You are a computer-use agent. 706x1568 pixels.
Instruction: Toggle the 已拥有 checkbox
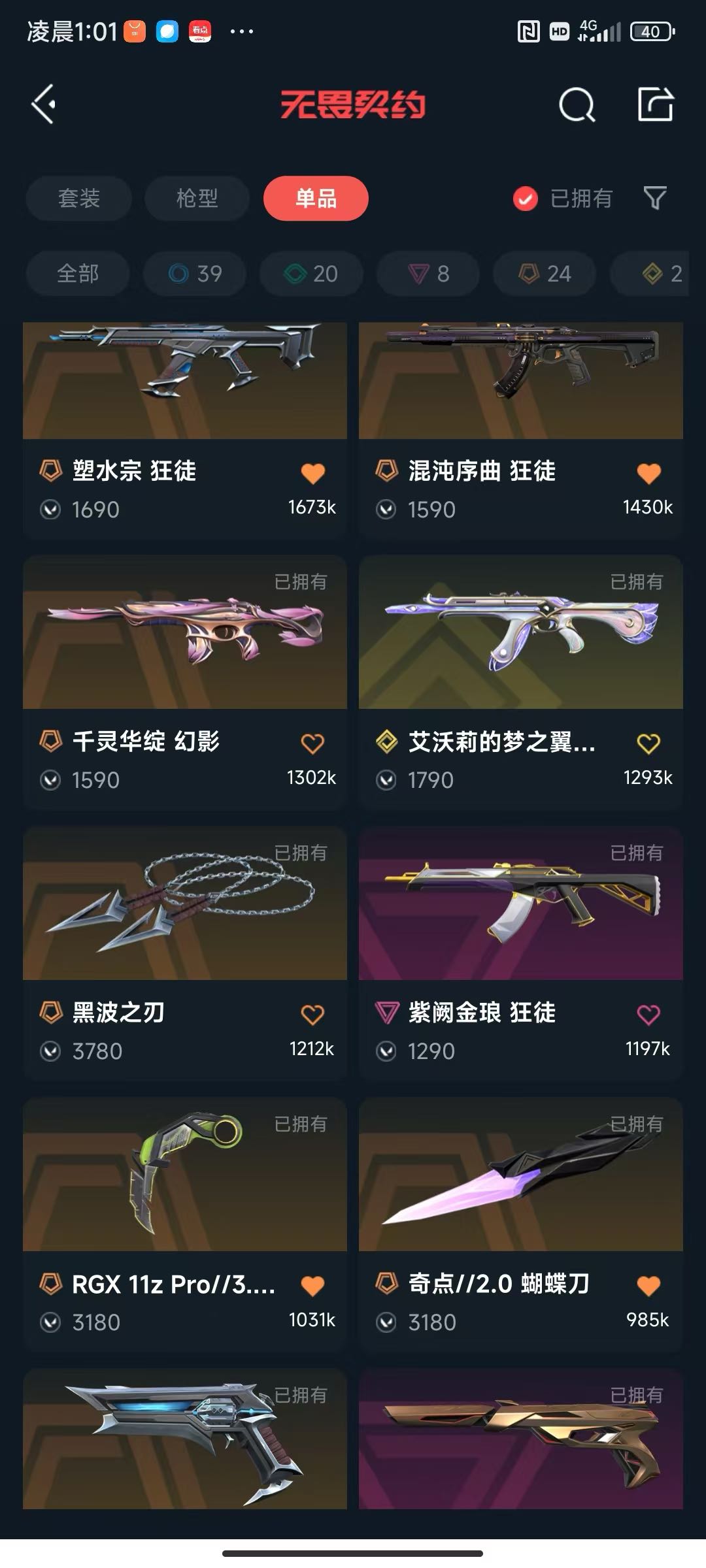526,199
